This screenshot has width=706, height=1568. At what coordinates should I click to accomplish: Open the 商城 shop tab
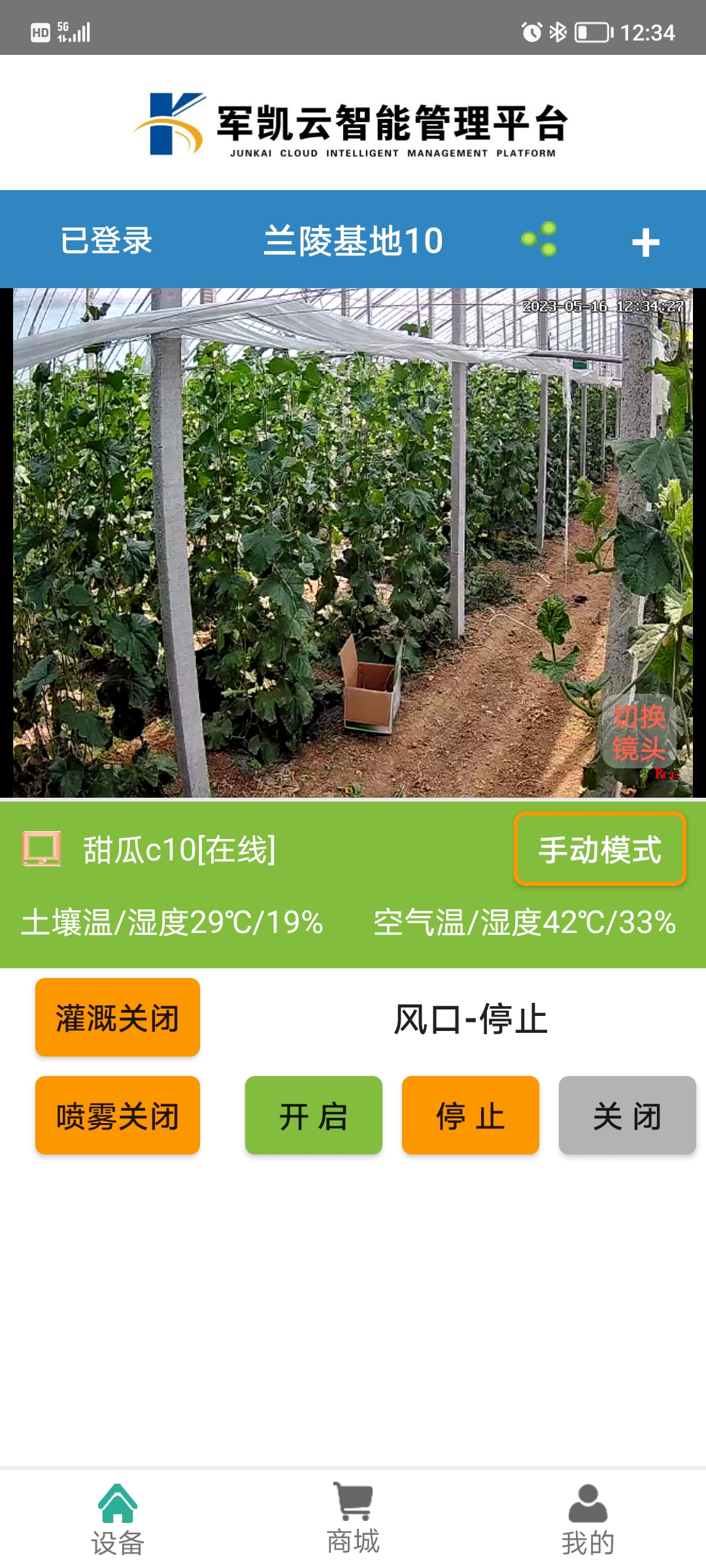[x=353, y=1520]
